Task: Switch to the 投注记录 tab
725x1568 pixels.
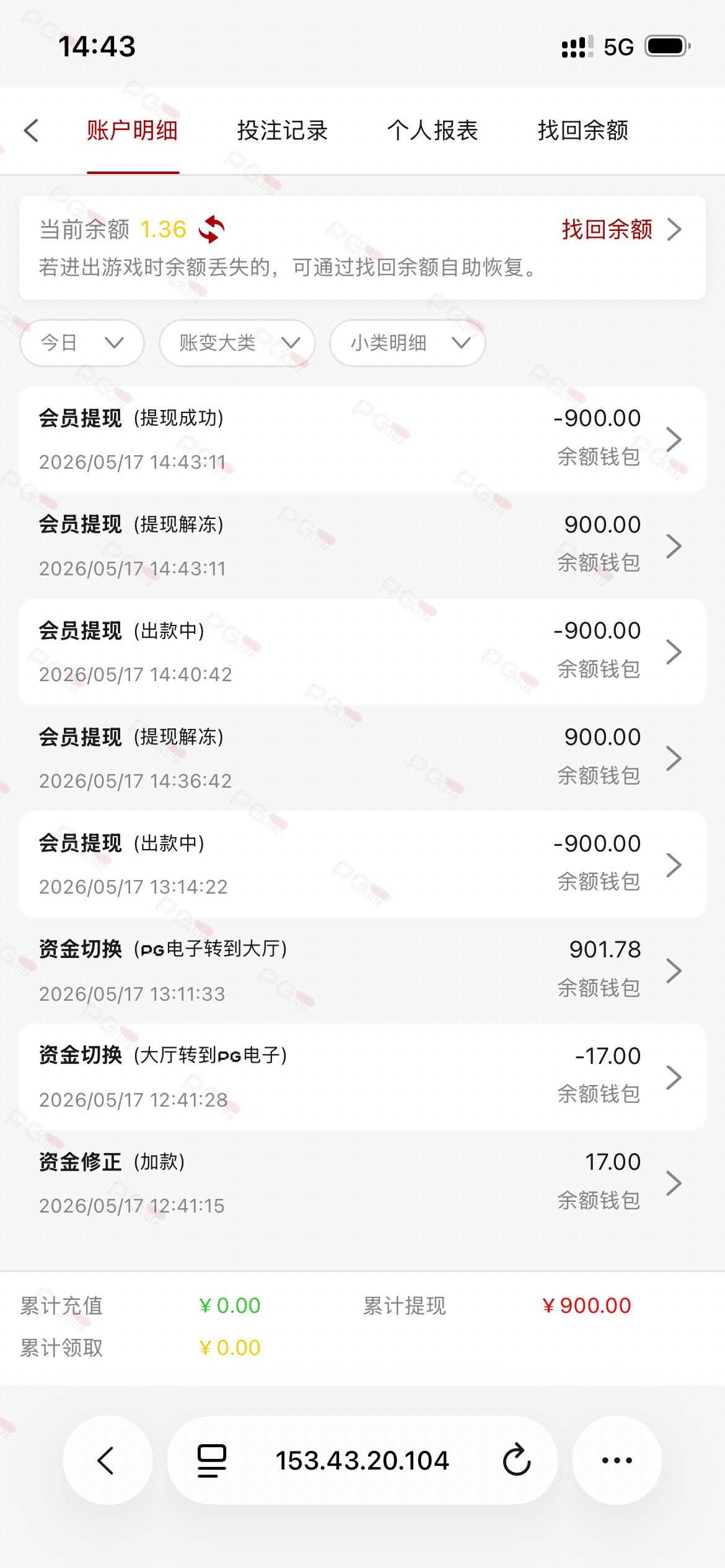Action: click(x=283, y=131)
